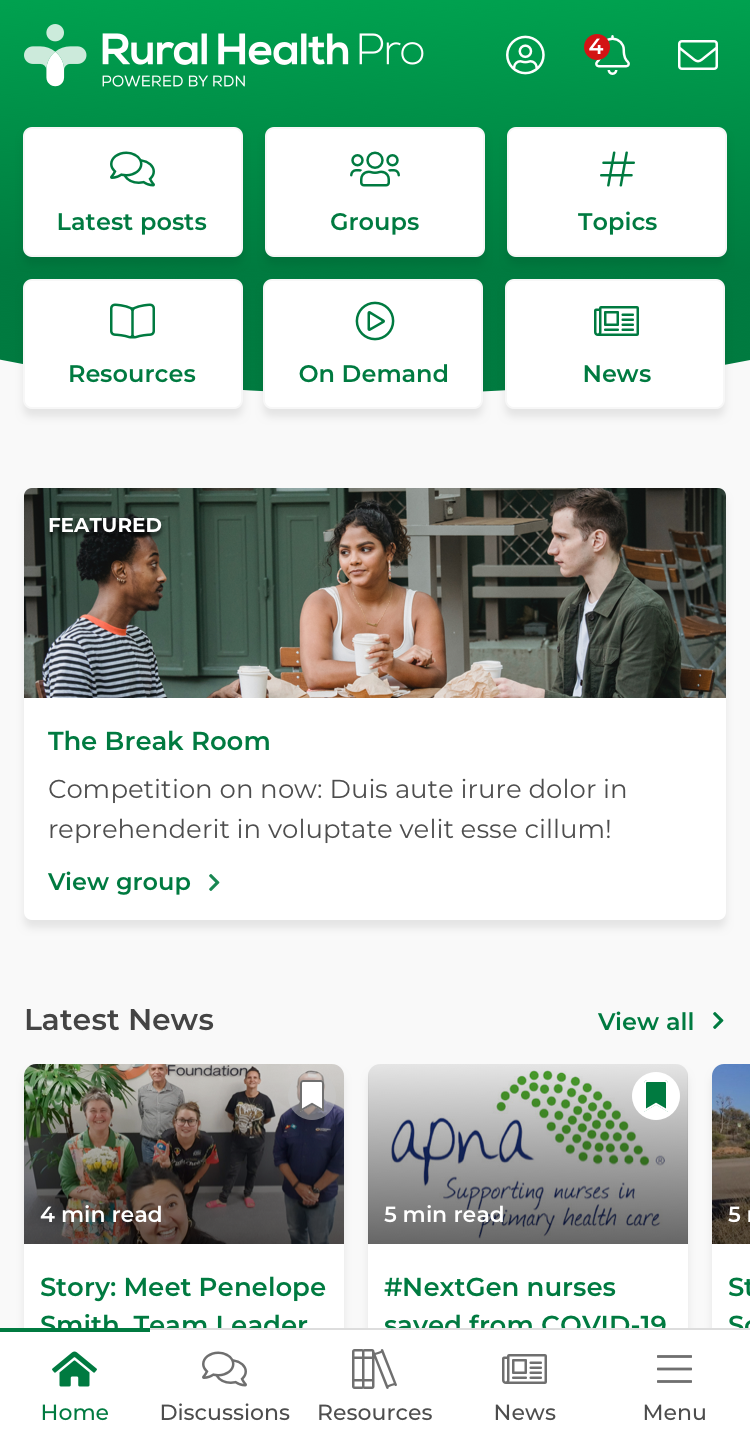The height and width of the screenshot is (1440, 750).
Task: Switch to the News tab
Action: 525,1386
